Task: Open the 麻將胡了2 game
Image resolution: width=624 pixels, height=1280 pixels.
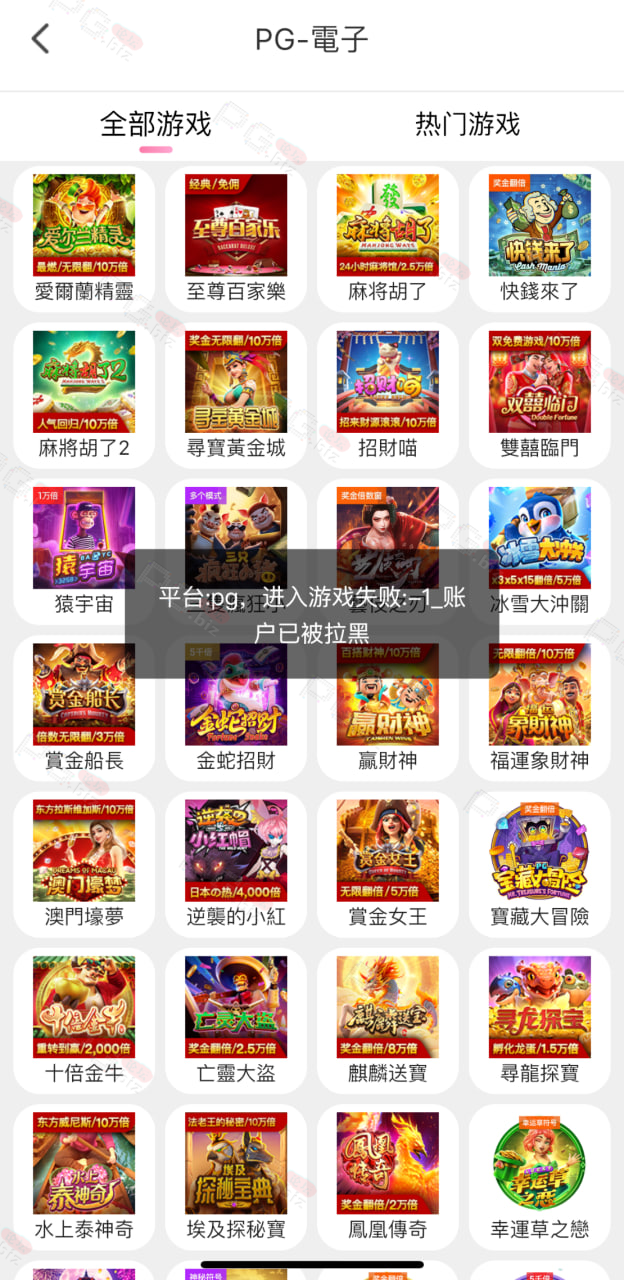Action: pyautogui.click(x=84, y=395)
